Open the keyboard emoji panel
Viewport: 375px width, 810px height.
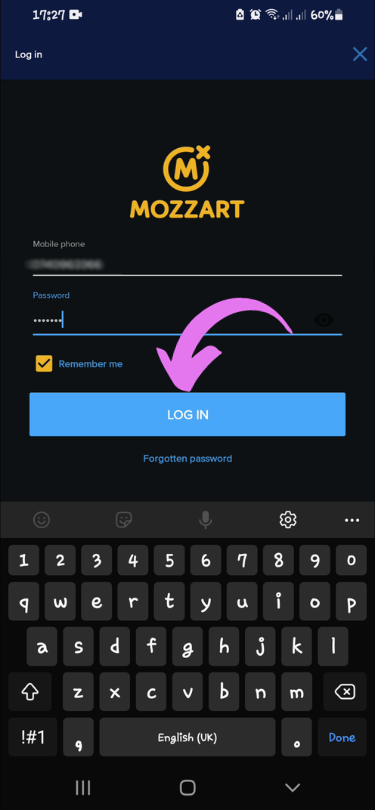(x=41, y=519)
